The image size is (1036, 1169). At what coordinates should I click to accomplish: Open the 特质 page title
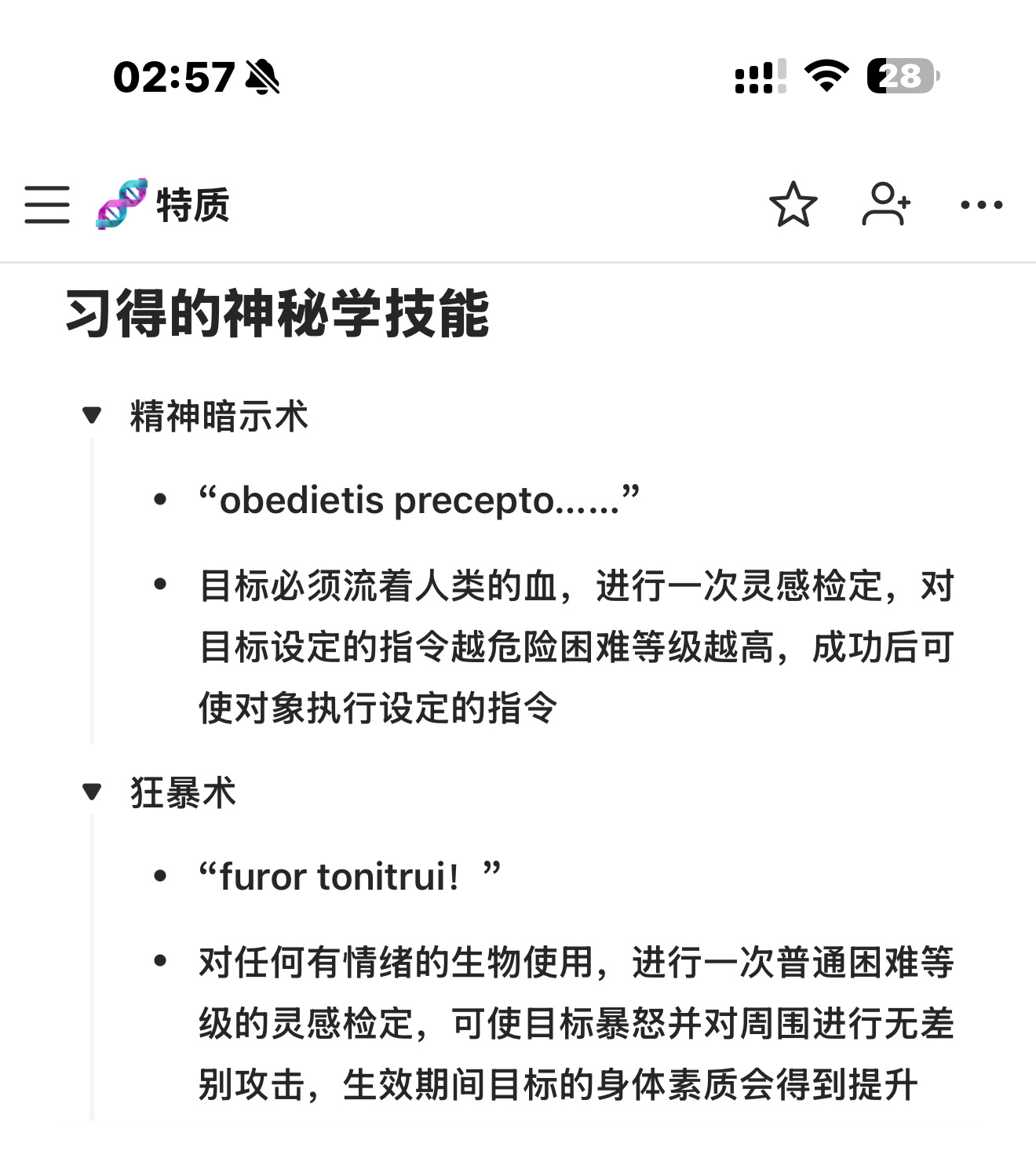tap(192, 205)
